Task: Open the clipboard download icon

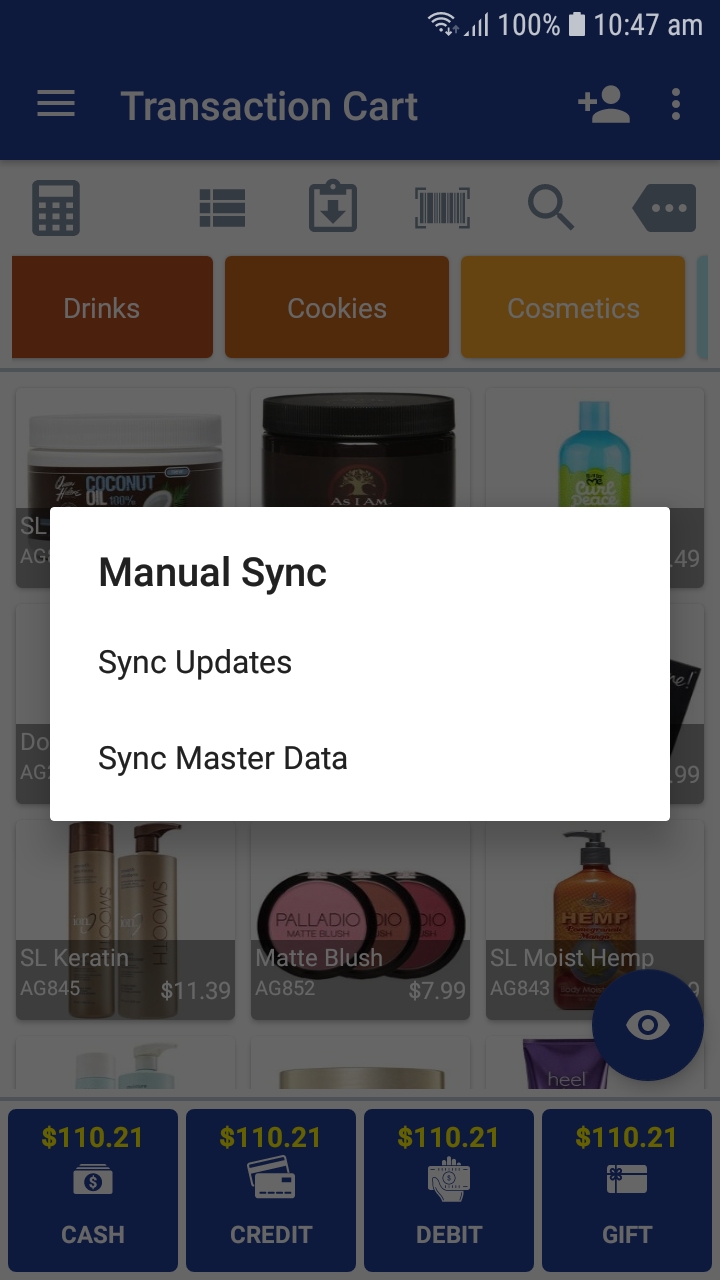Action: pyautogui.click(x=333, y=208)
